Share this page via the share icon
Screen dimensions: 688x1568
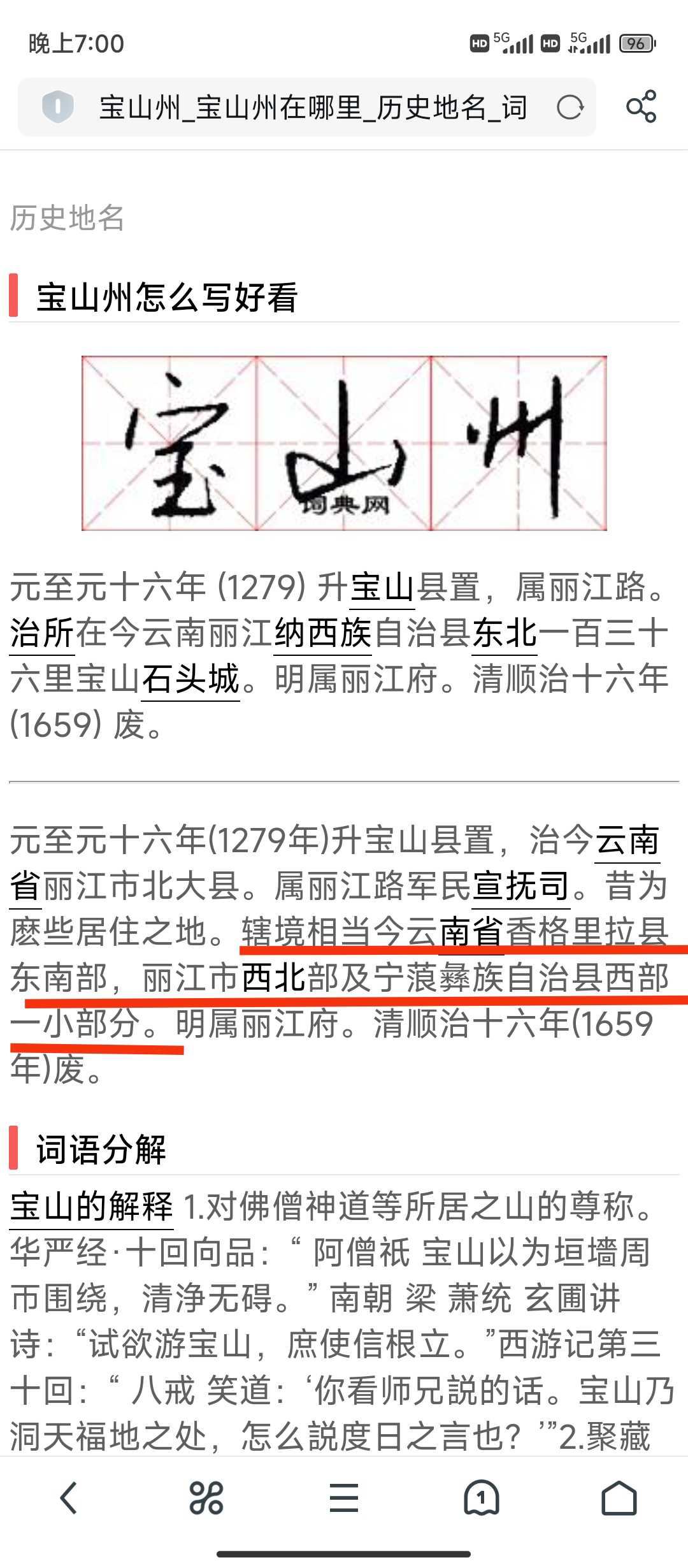pos(641,106)
